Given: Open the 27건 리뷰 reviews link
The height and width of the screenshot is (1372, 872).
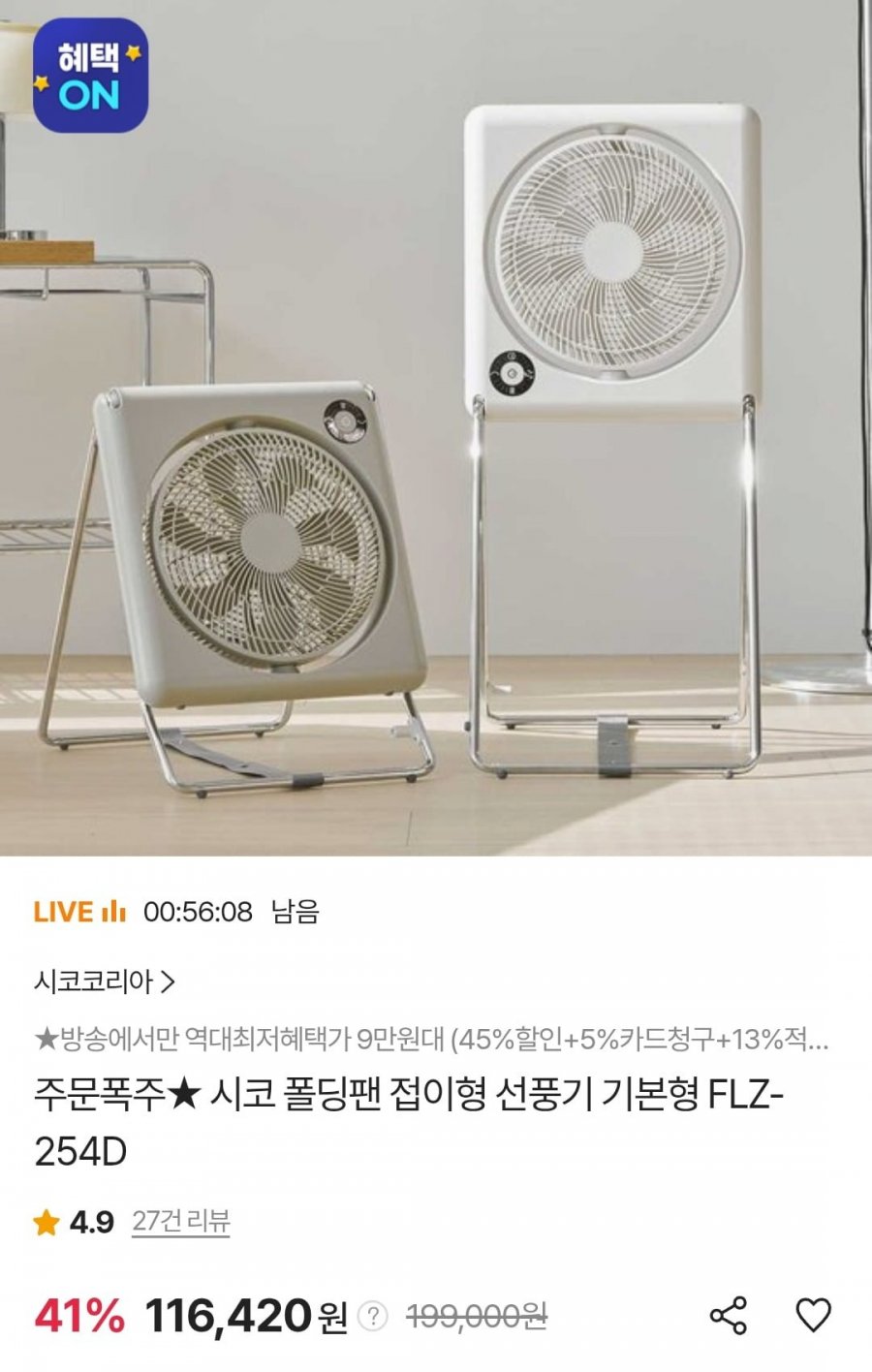Looking at the screenshot, I should (x=180, y=1221).
